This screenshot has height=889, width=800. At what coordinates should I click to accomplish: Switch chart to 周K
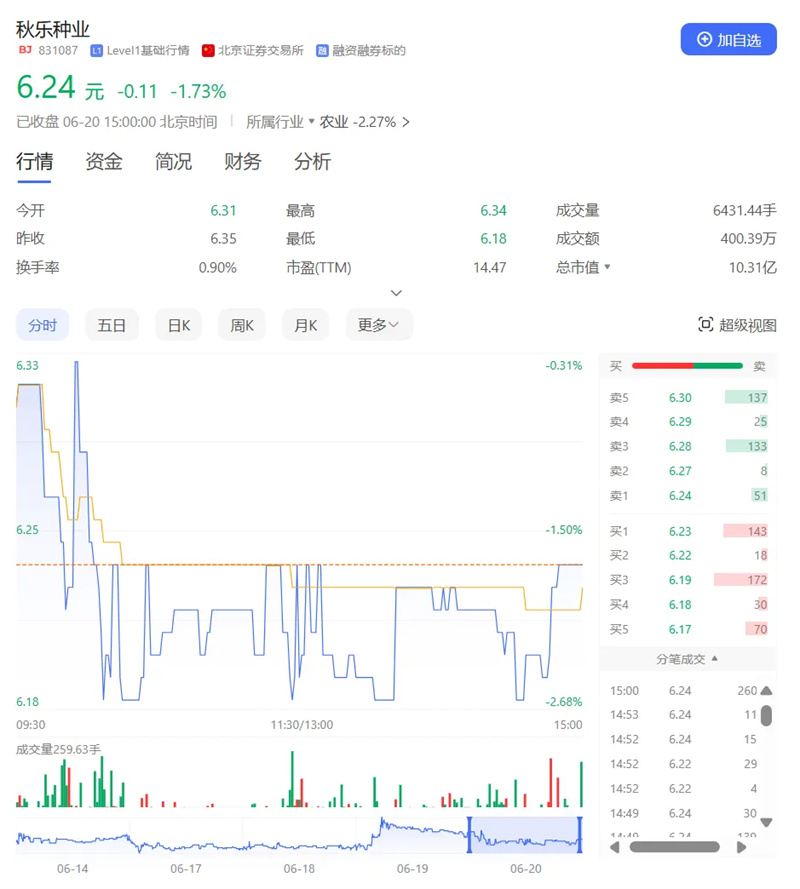[242, 325]
